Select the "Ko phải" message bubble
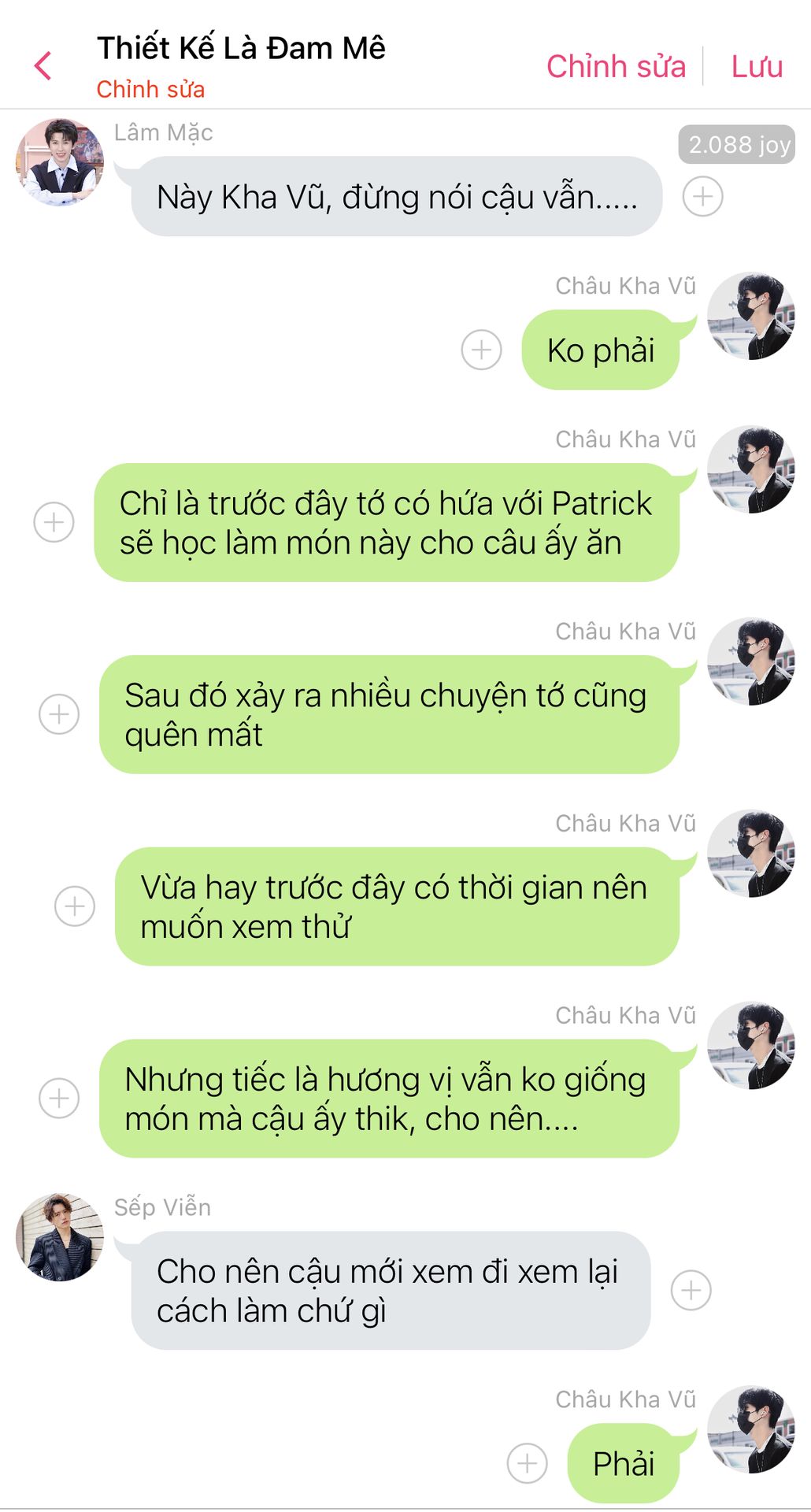This screenshot has height=1512, width=811. tap(600, 350)
